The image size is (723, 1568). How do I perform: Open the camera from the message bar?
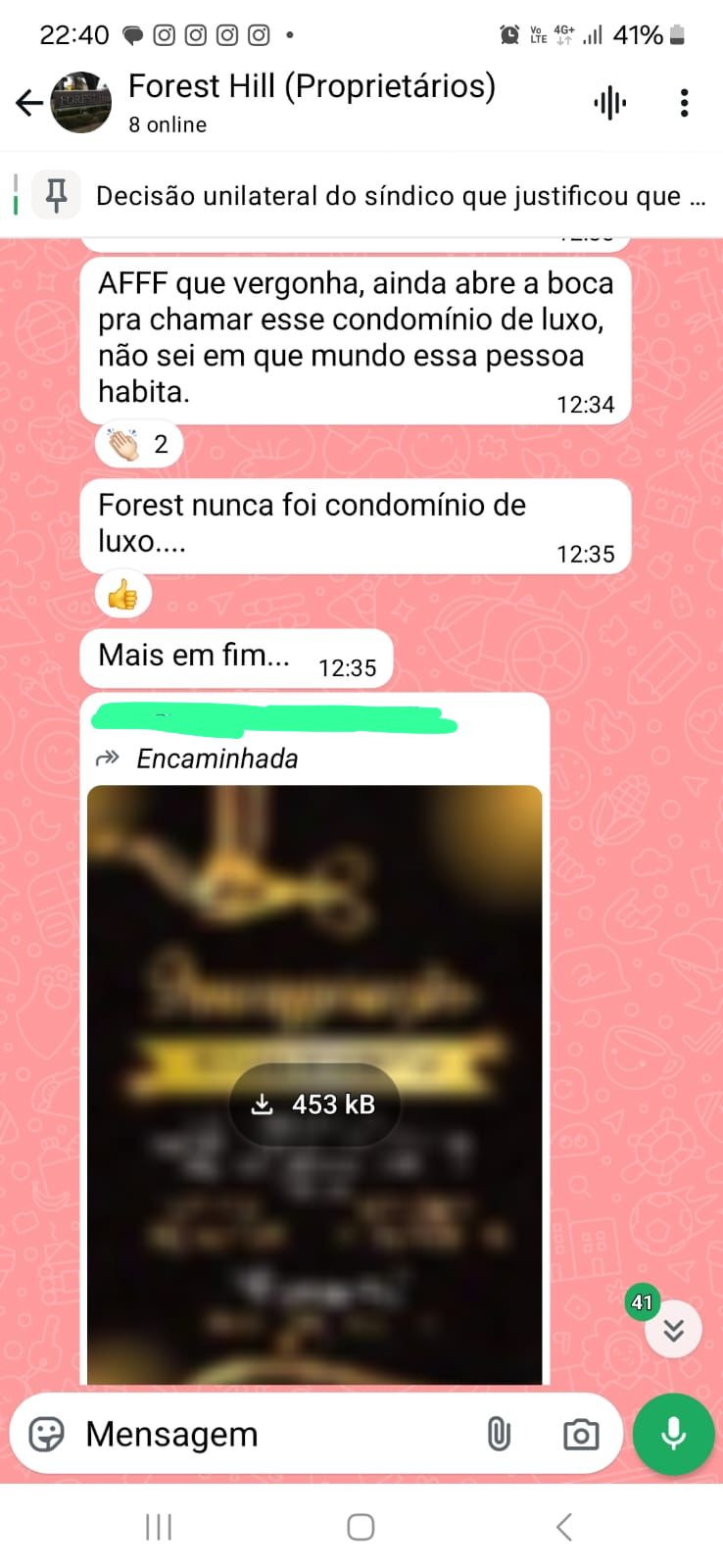[x=581, y=1435]
